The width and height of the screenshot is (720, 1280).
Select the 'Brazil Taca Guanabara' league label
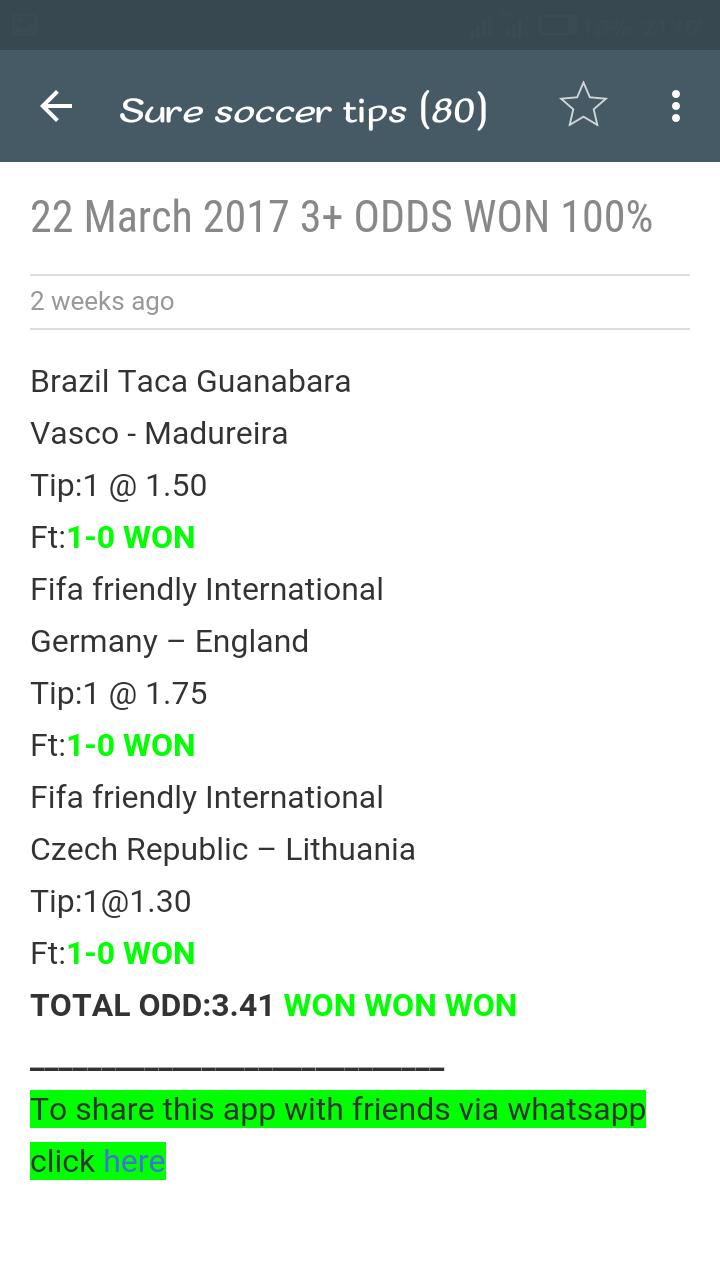[x=191, y=381]
